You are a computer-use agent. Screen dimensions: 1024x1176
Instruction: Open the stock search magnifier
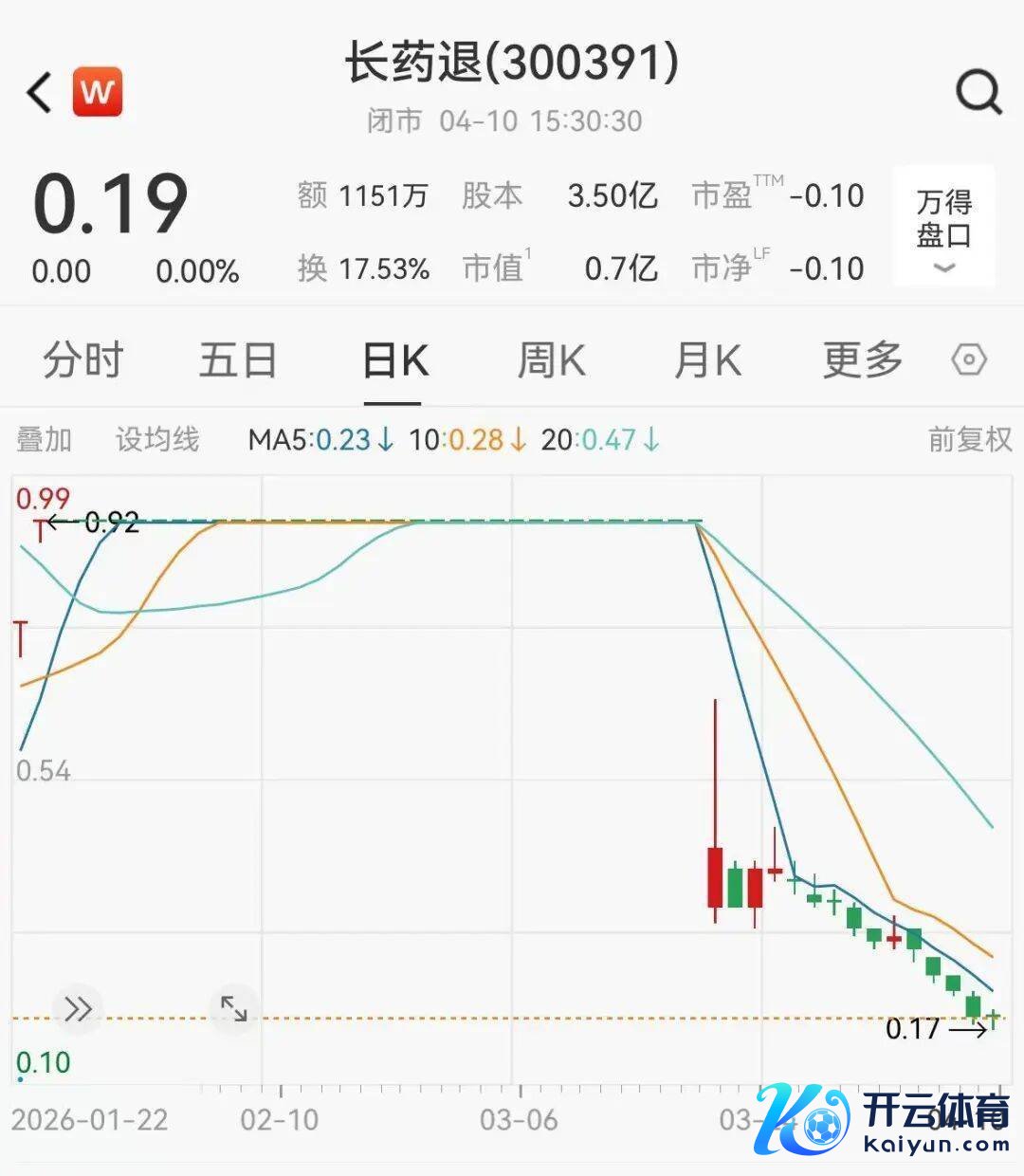click(x=978, y=93)
